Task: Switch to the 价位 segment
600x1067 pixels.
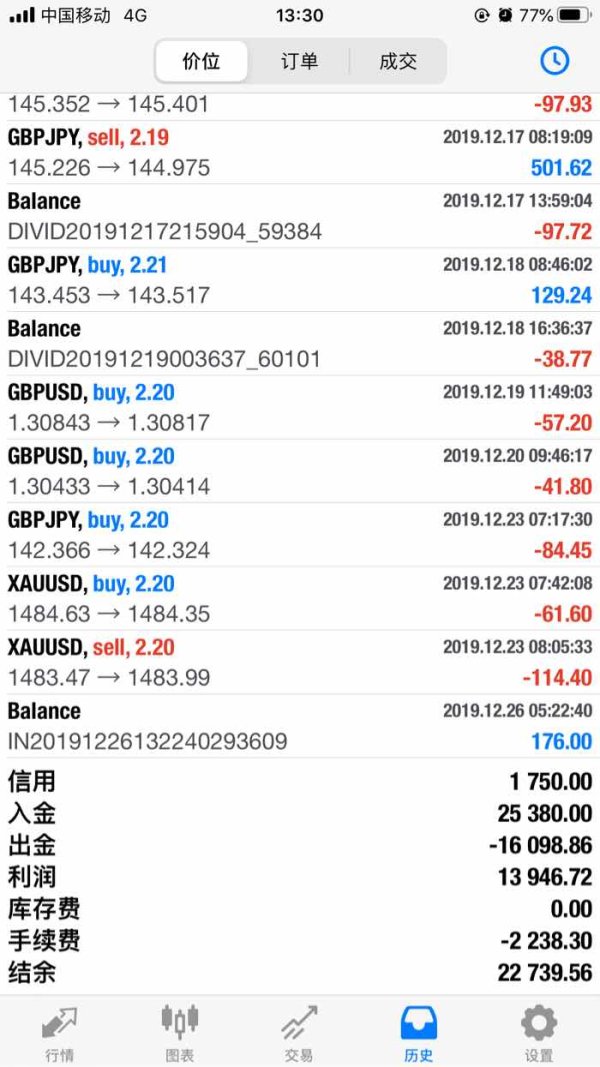Action: (201, 62)
